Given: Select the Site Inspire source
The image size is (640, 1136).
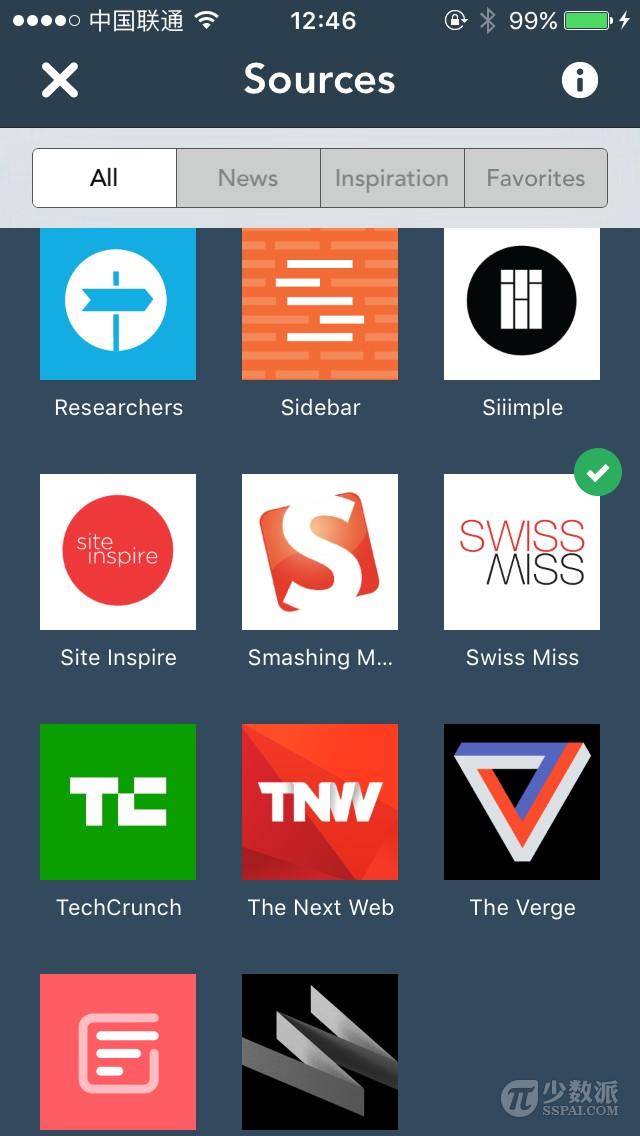Looking at the screenshot, I should [x=118, y=552].
